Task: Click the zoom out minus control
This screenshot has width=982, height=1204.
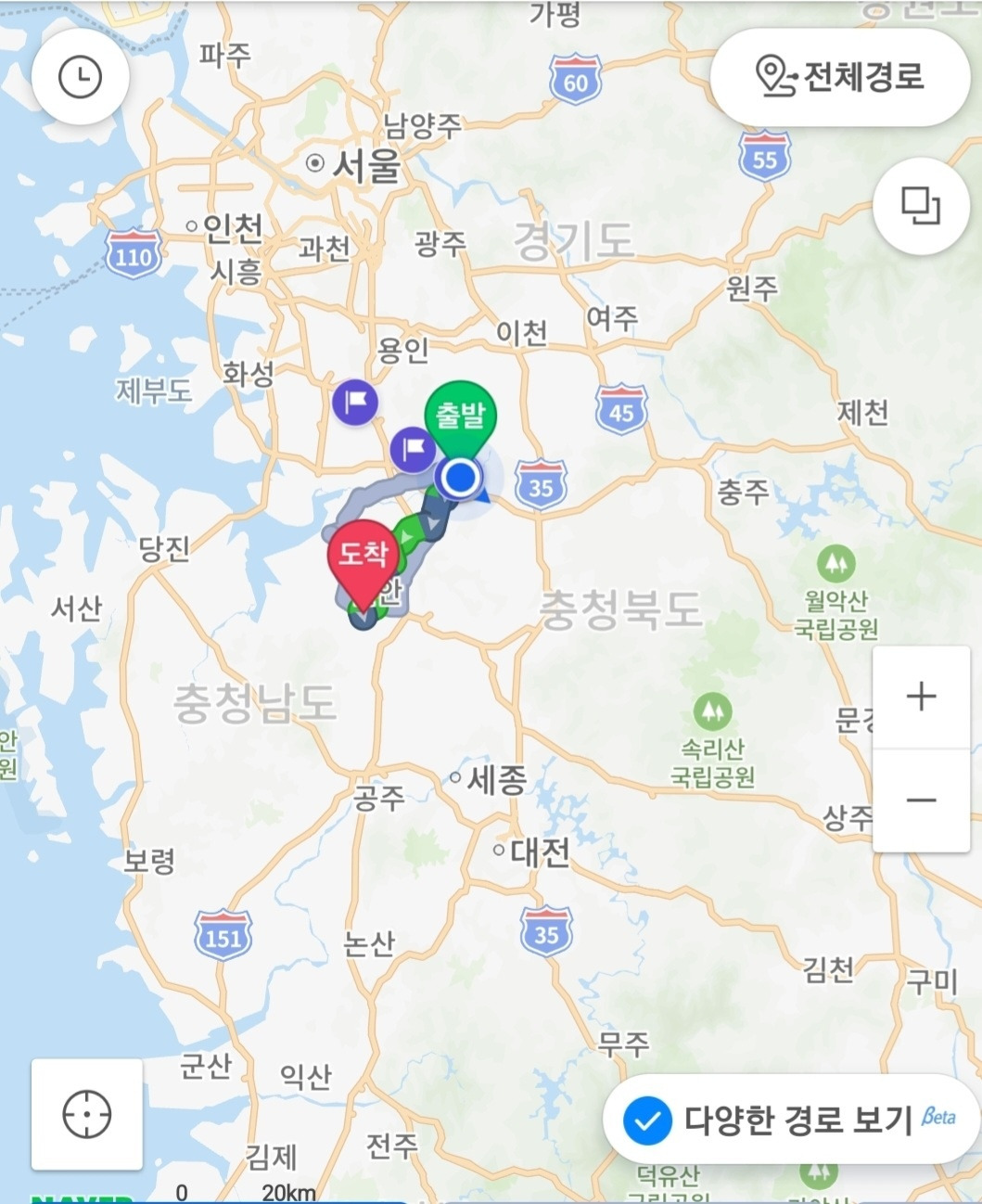Action: (x=922, y=799)
